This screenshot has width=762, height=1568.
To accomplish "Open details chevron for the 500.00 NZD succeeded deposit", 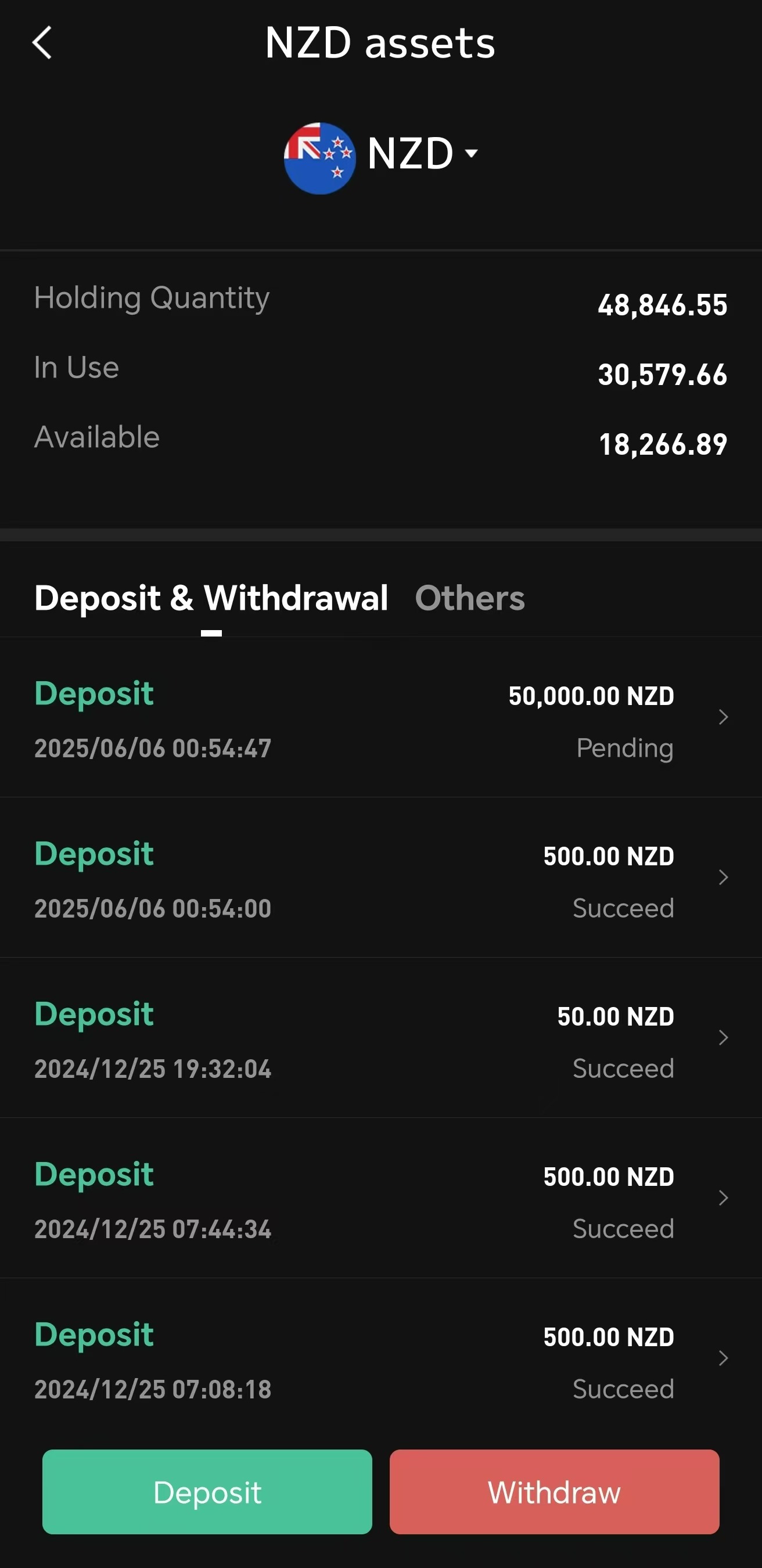I will point(723,877).
